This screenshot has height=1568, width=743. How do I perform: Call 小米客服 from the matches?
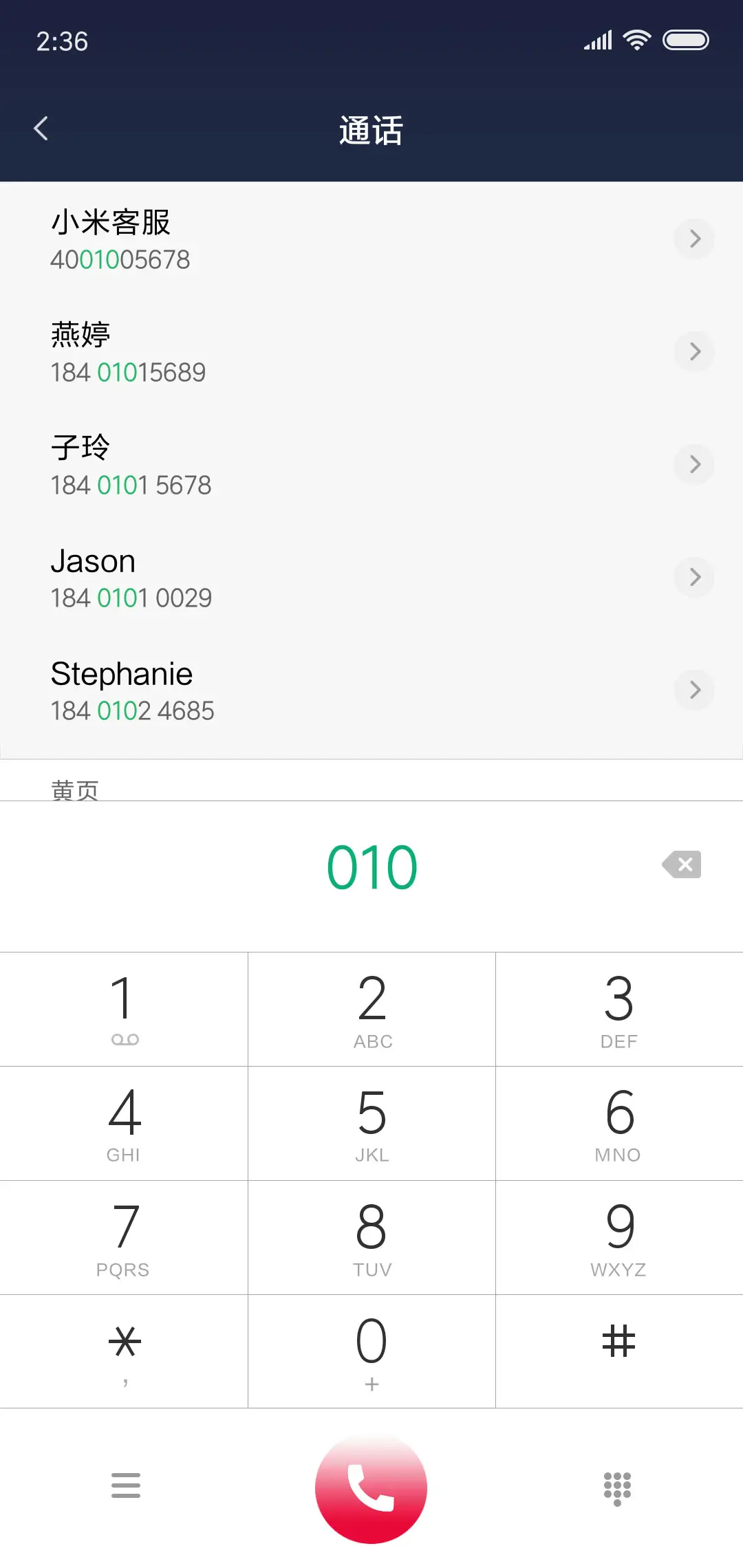(275, 239)
